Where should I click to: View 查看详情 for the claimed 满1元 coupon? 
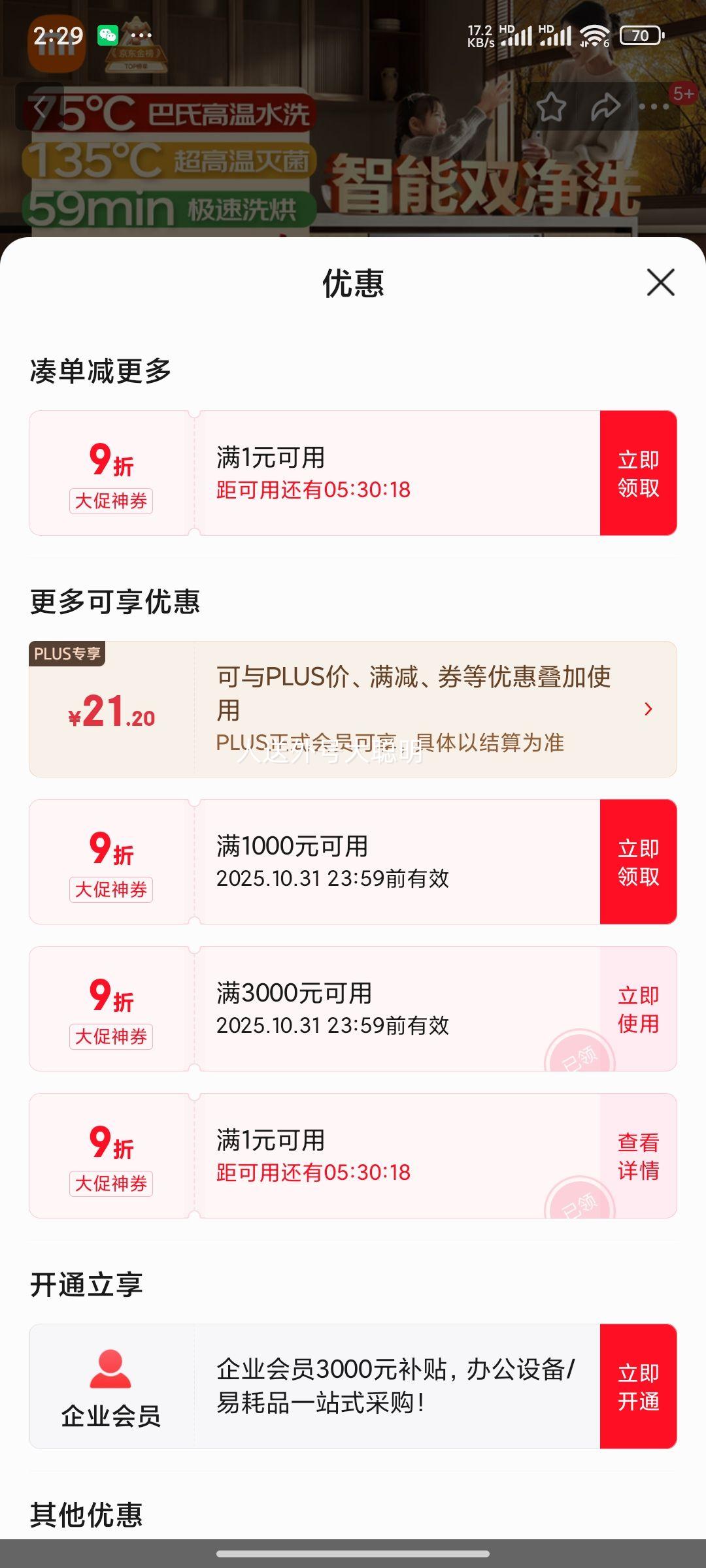pos(638,1156)
